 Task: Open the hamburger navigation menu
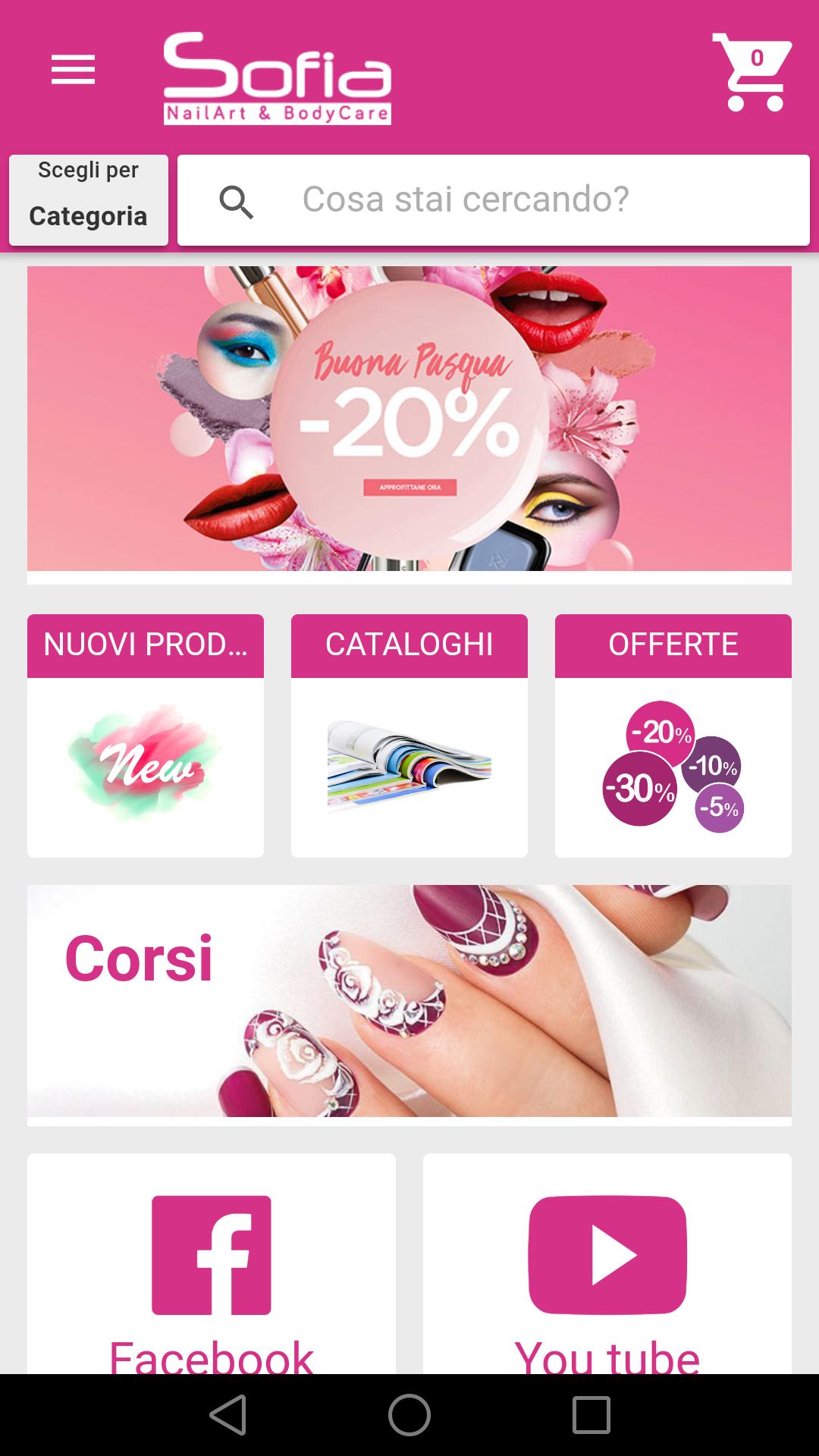73,70
